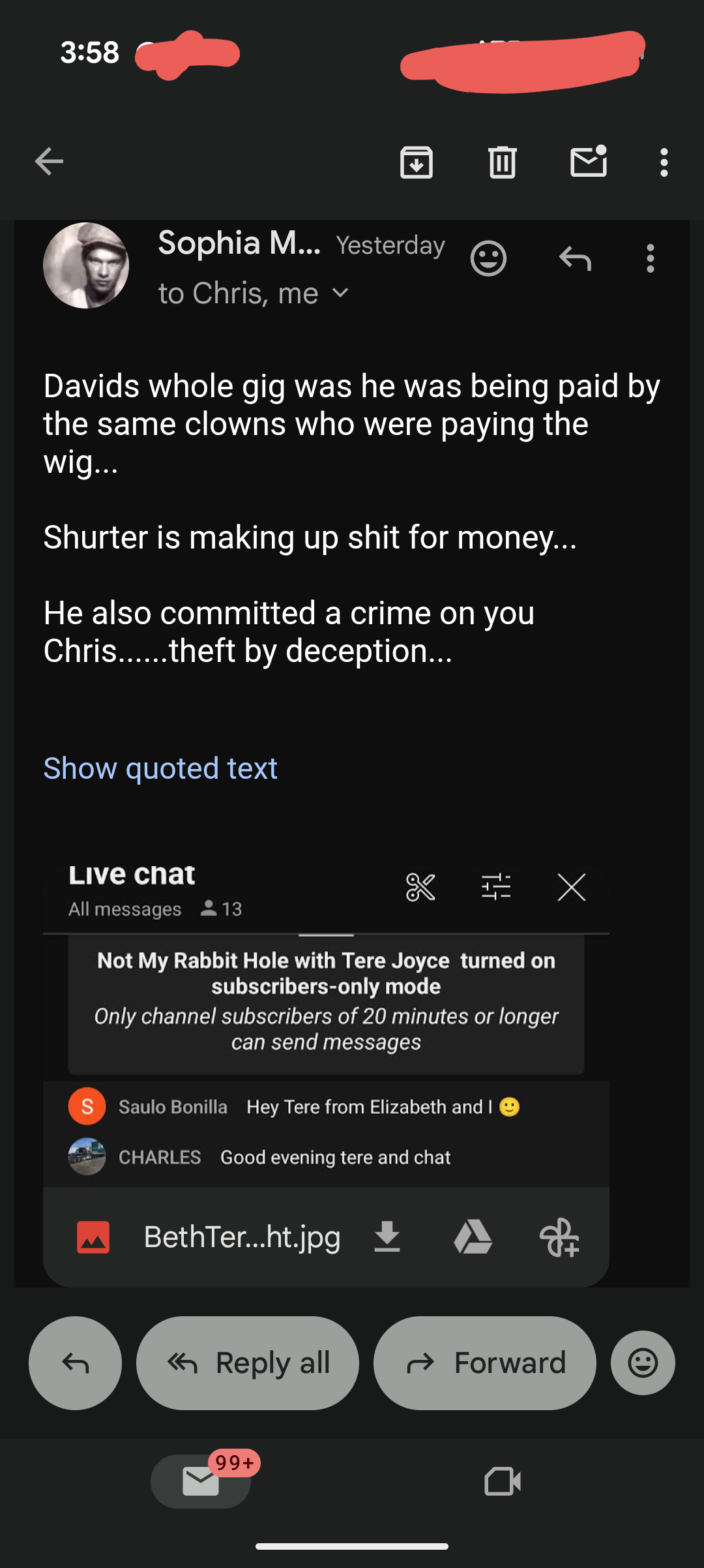
Task: Mark this email as unread
Action: [x=589, y=161]
